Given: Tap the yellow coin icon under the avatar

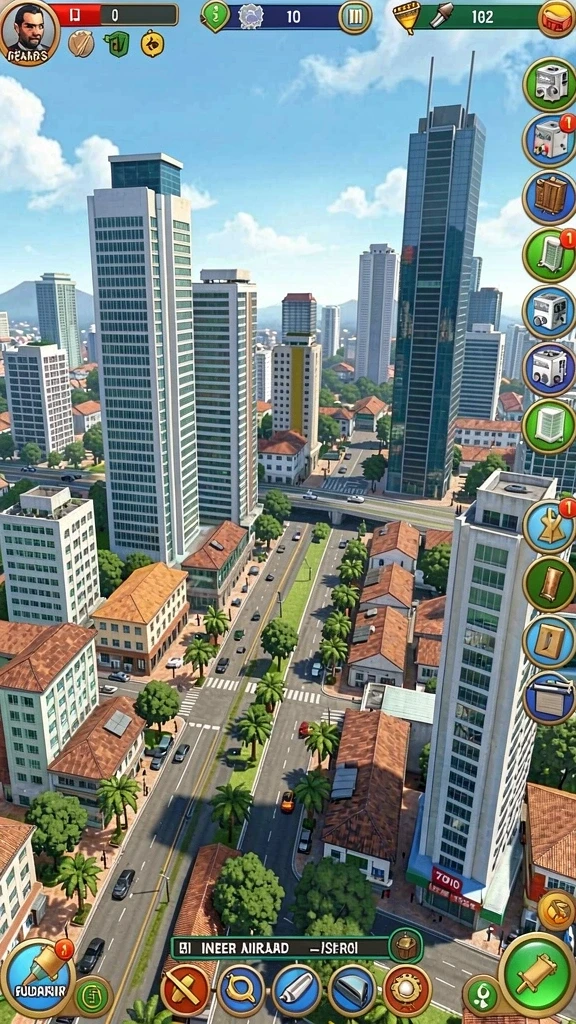Looking at the screenshot, I should pos(152,44).
